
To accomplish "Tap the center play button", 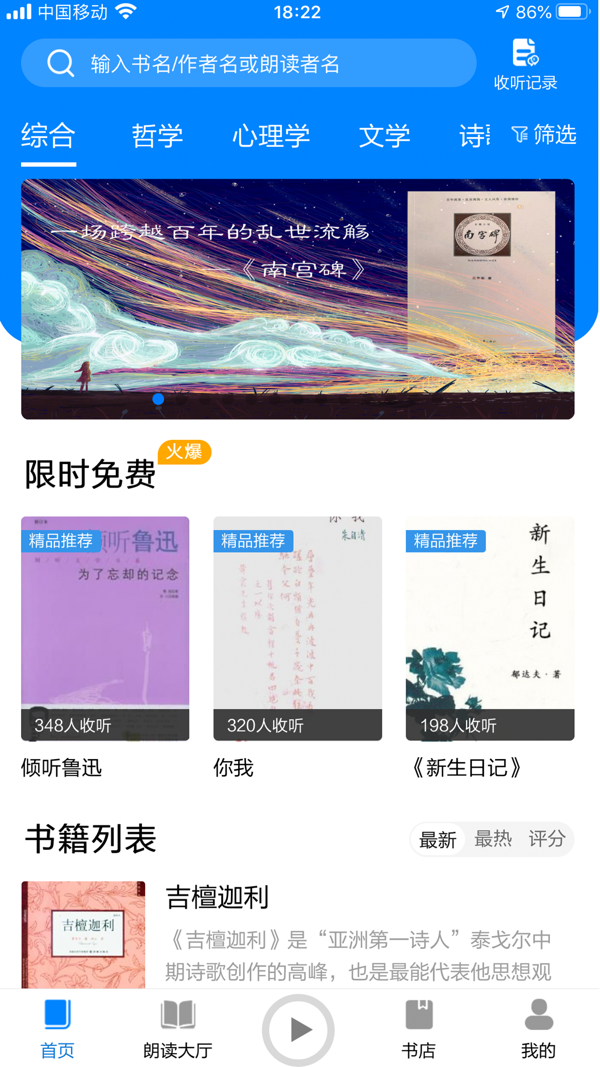I will (298, 1029).
